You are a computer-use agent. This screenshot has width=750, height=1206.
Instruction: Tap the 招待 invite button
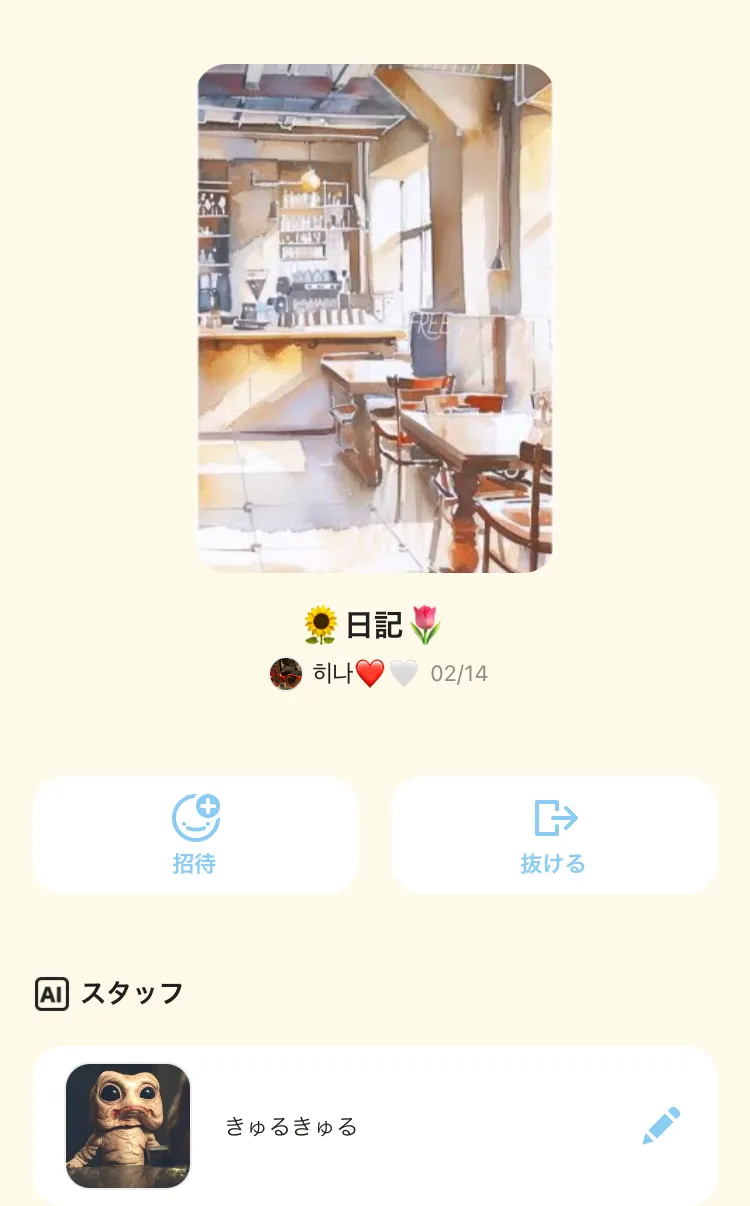pos(195,834)
